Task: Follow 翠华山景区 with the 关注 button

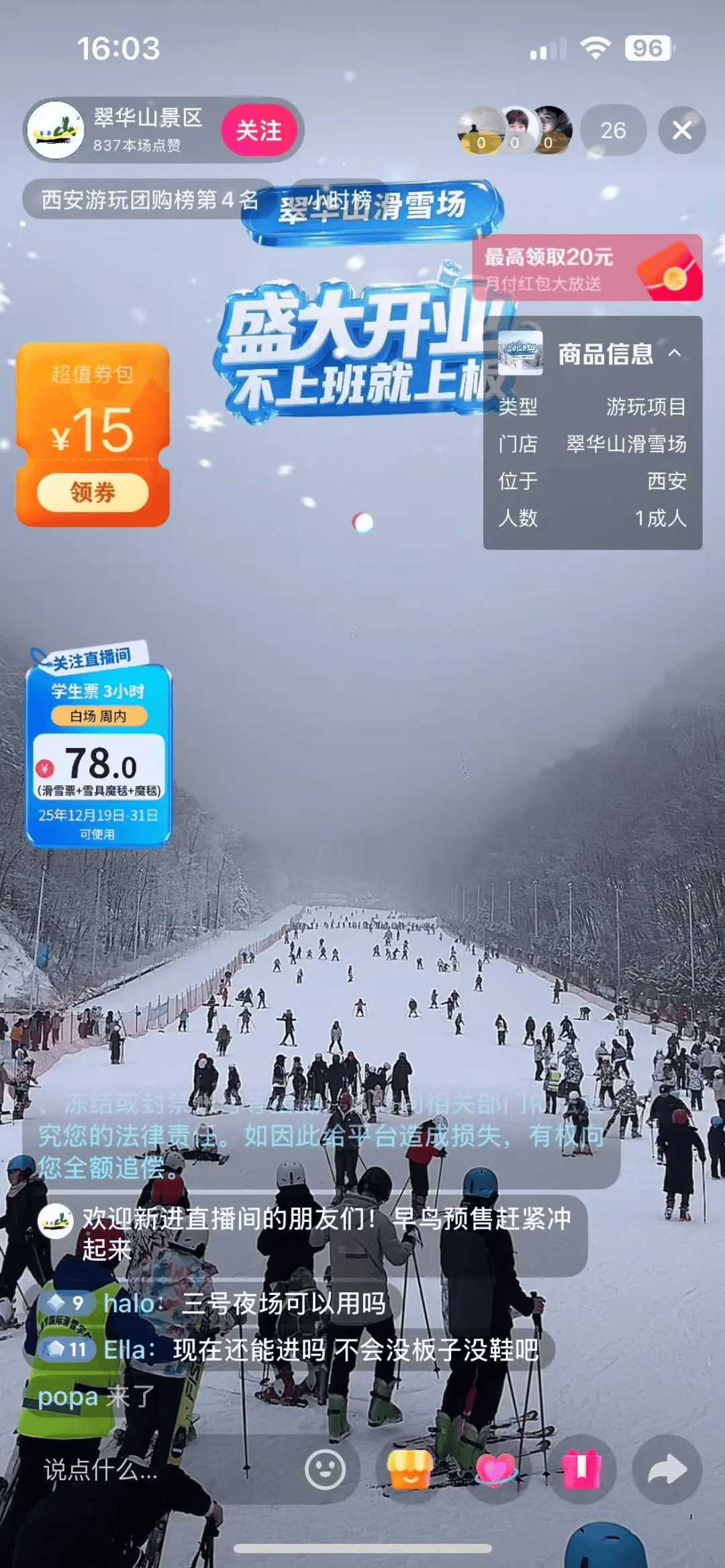Action: point(258,130)
